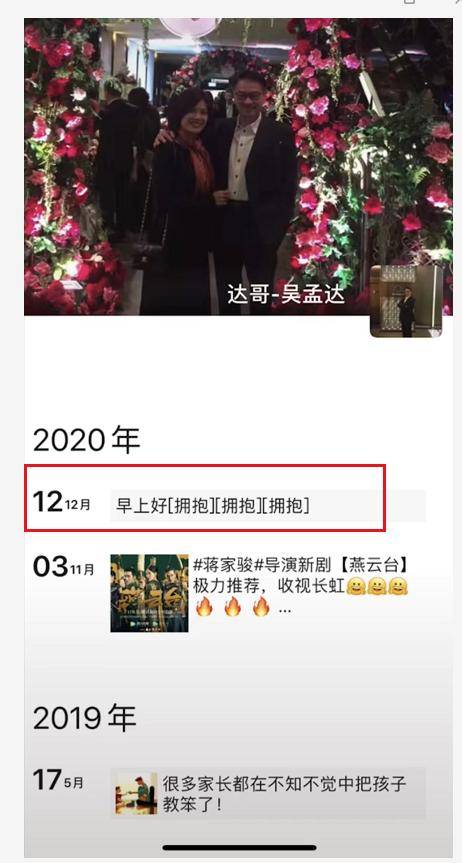Image resolution: width=462 pixels, height=863 pixels.
Task: View the 燕云台 poster thumbnail
Action: (149, 593)
